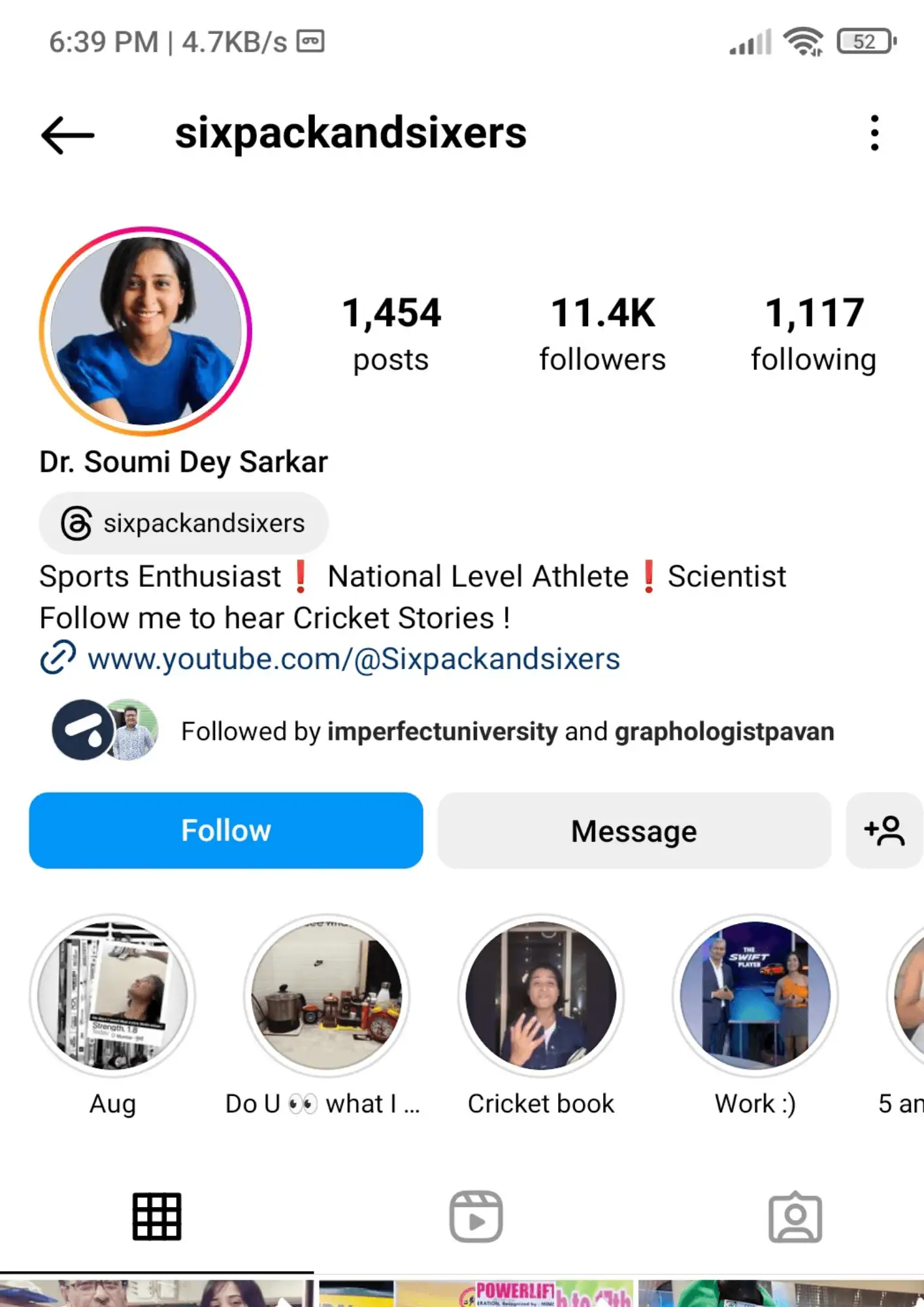Switch to the posts grid tab
Image resolution: width=924 pixels, height=1307 pixels.
tap(157, 1217)
